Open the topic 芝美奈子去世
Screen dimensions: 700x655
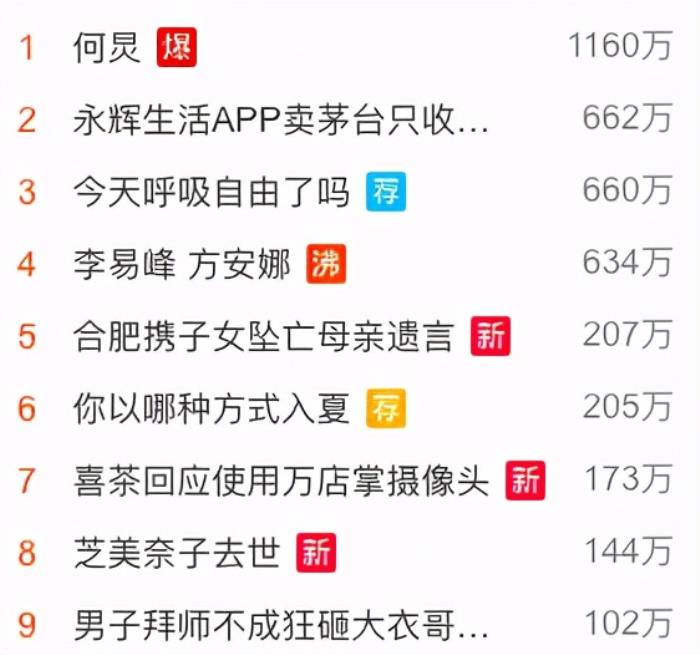[x=176, y=552]
